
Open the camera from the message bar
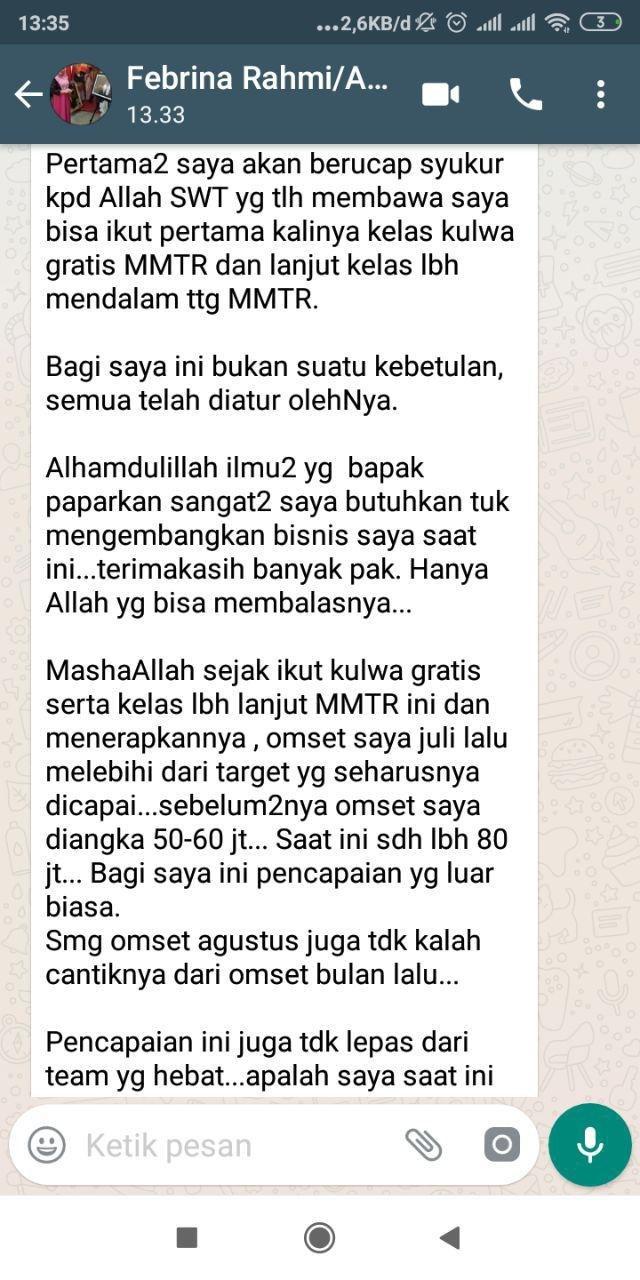click(x=501, y=1145)
